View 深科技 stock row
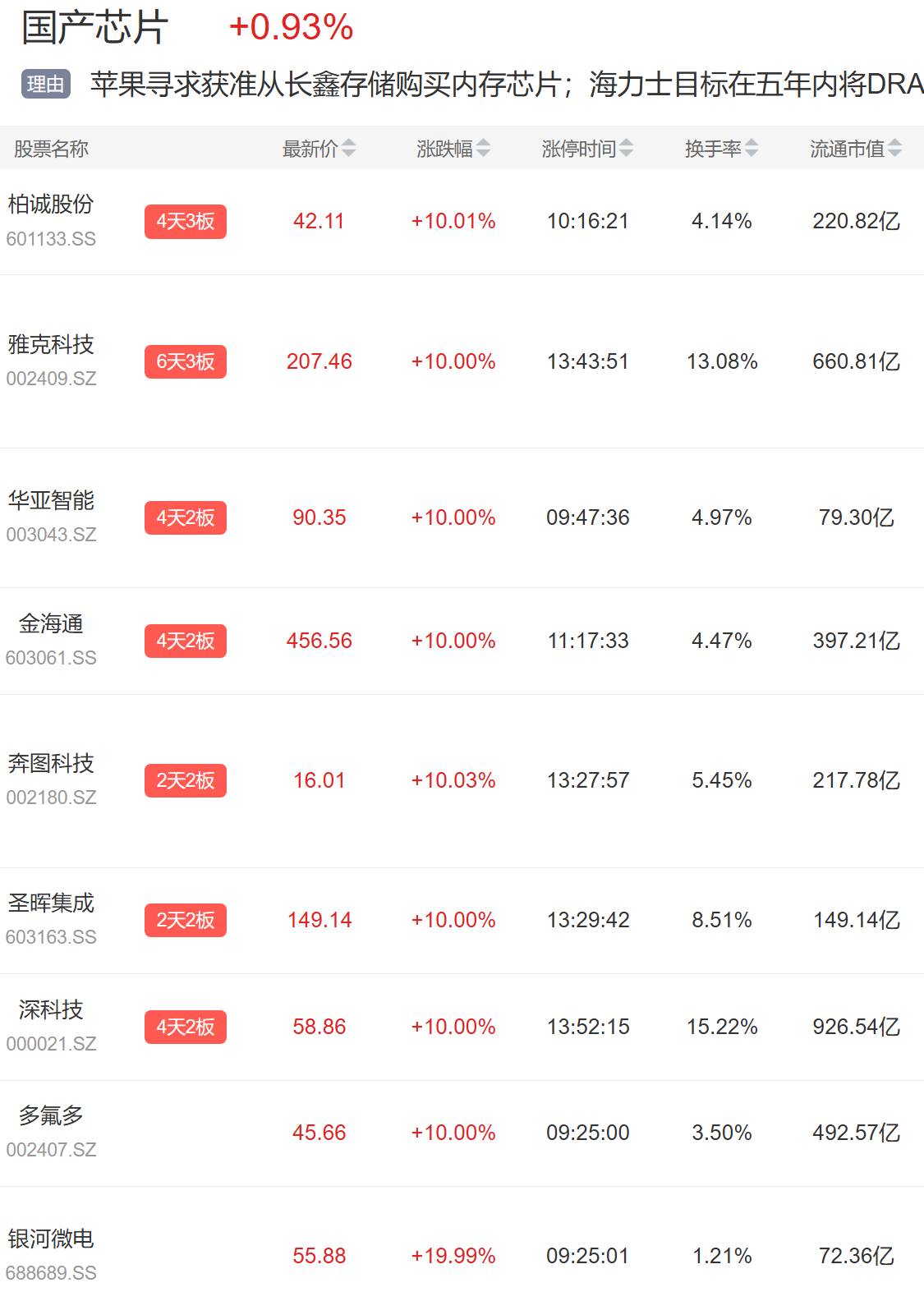 click(x=462, y=1027)
